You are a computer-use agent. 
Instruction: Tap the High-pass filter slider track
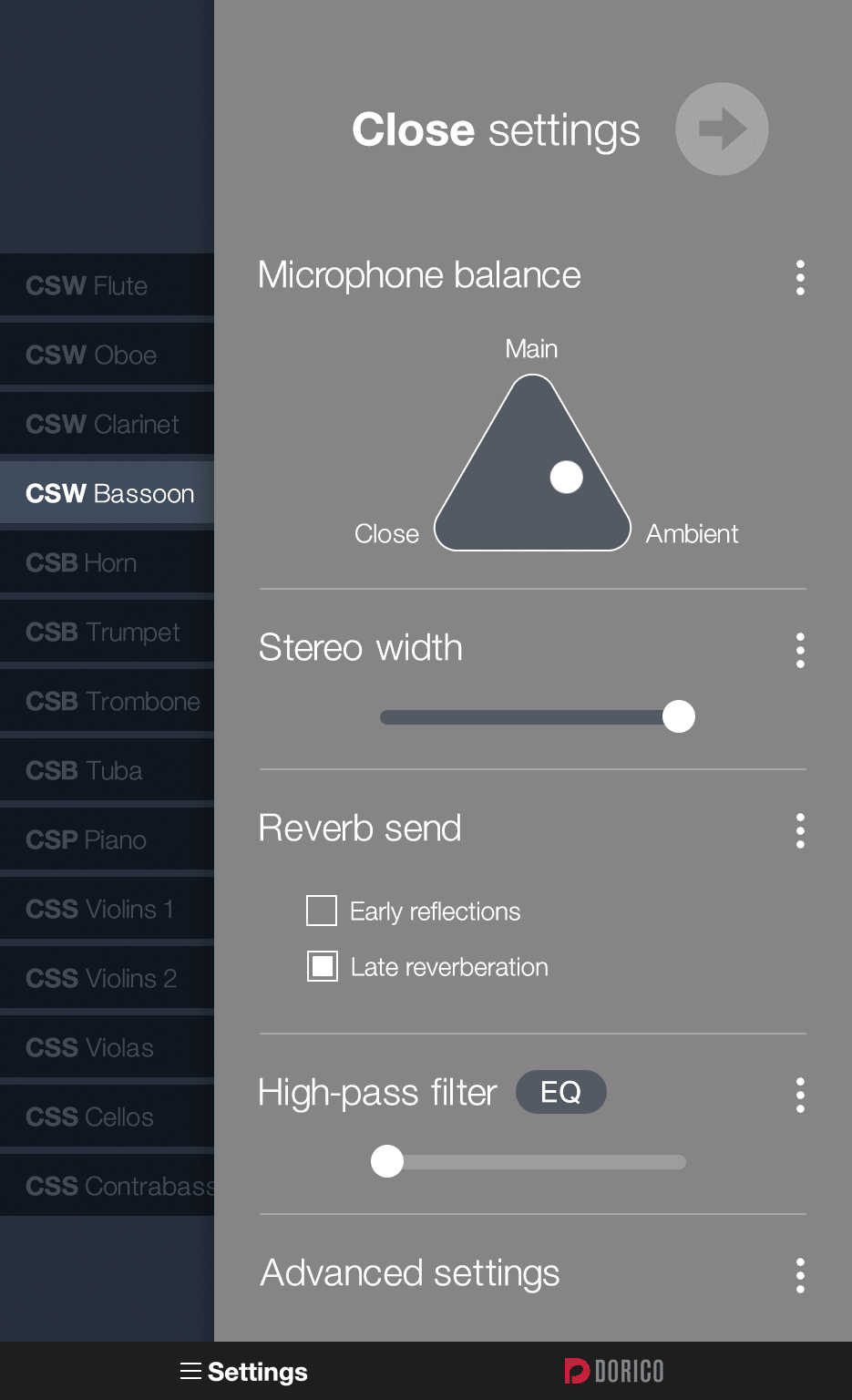click(x=529, y=1162)
